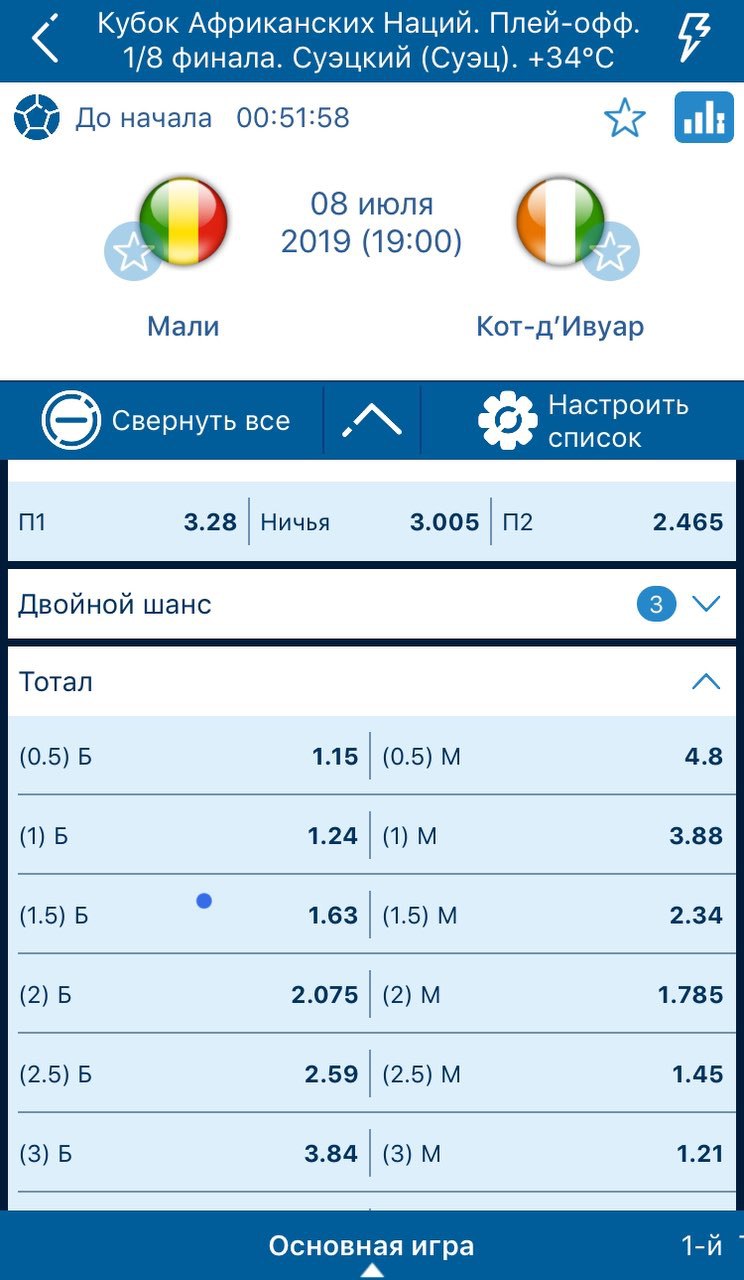Viewport: 744px width, 1280px height.
Task: Tap Свернуть все to collapse all markets
Action: (166, 421)
